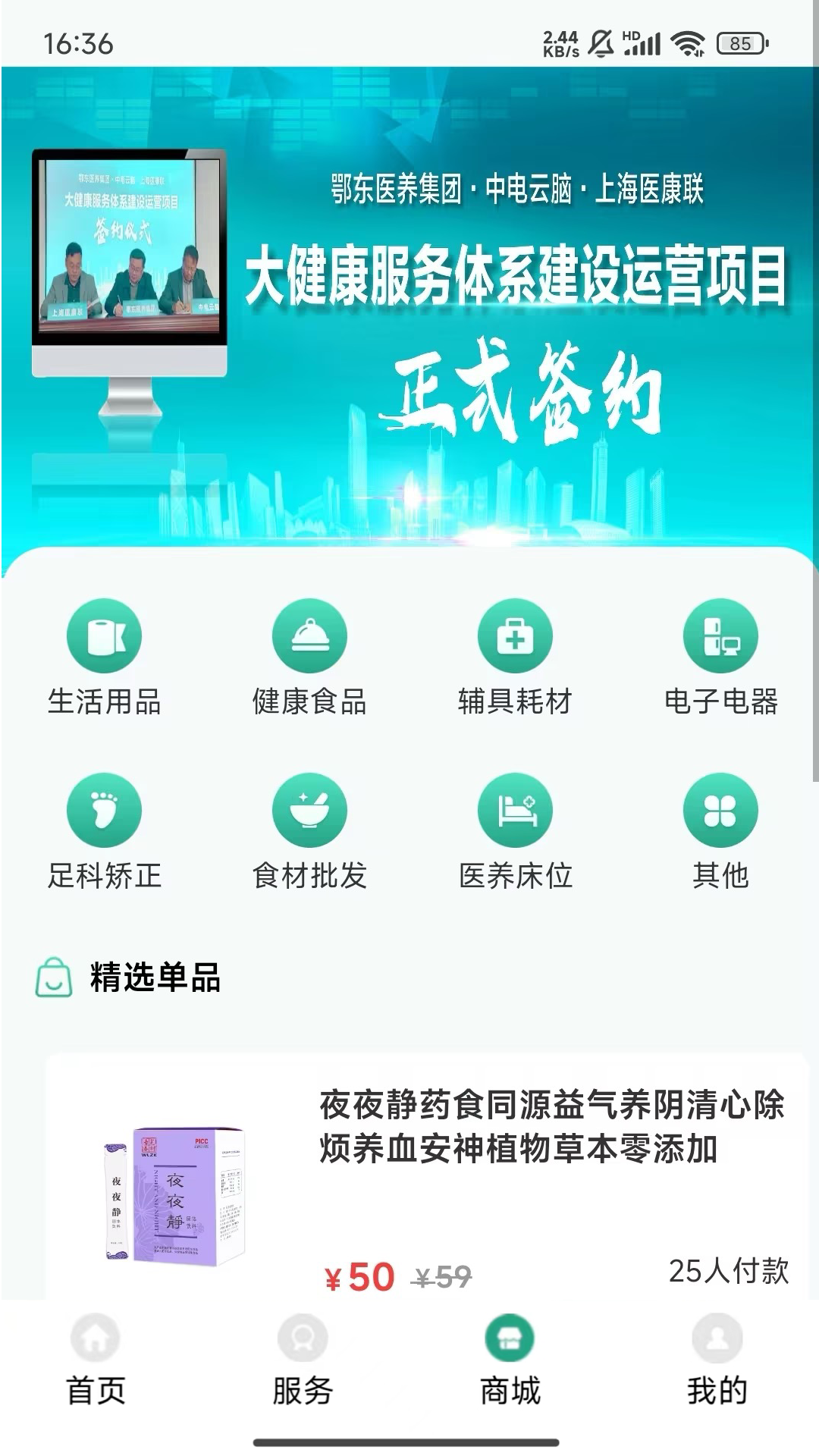819x1456 pixels.
Task: Select the 医养床位 hospital bed icon
Action: point(515,810)
